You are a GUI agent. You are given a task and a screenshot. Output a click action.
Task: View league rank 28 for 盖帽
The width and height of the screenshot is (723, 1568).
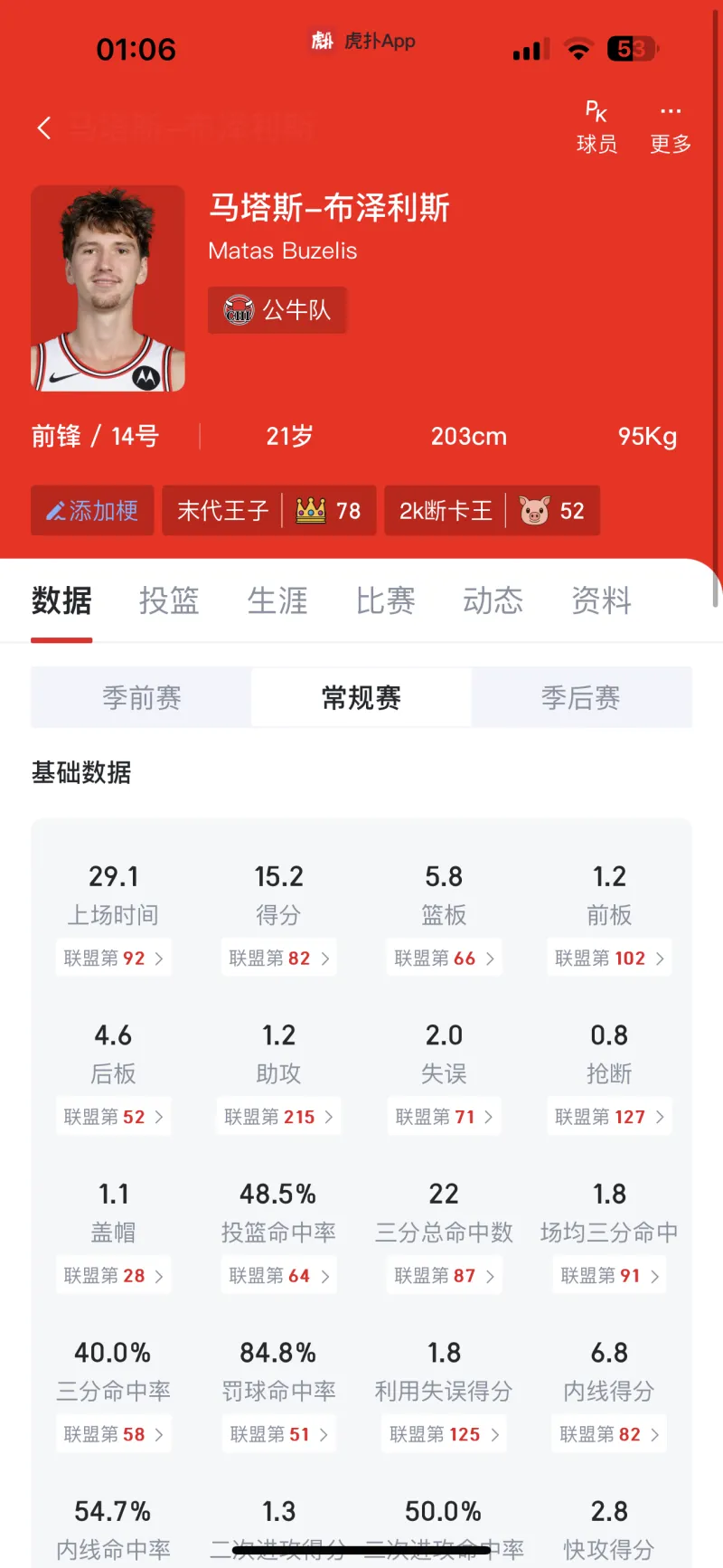tap(113, 1276)
